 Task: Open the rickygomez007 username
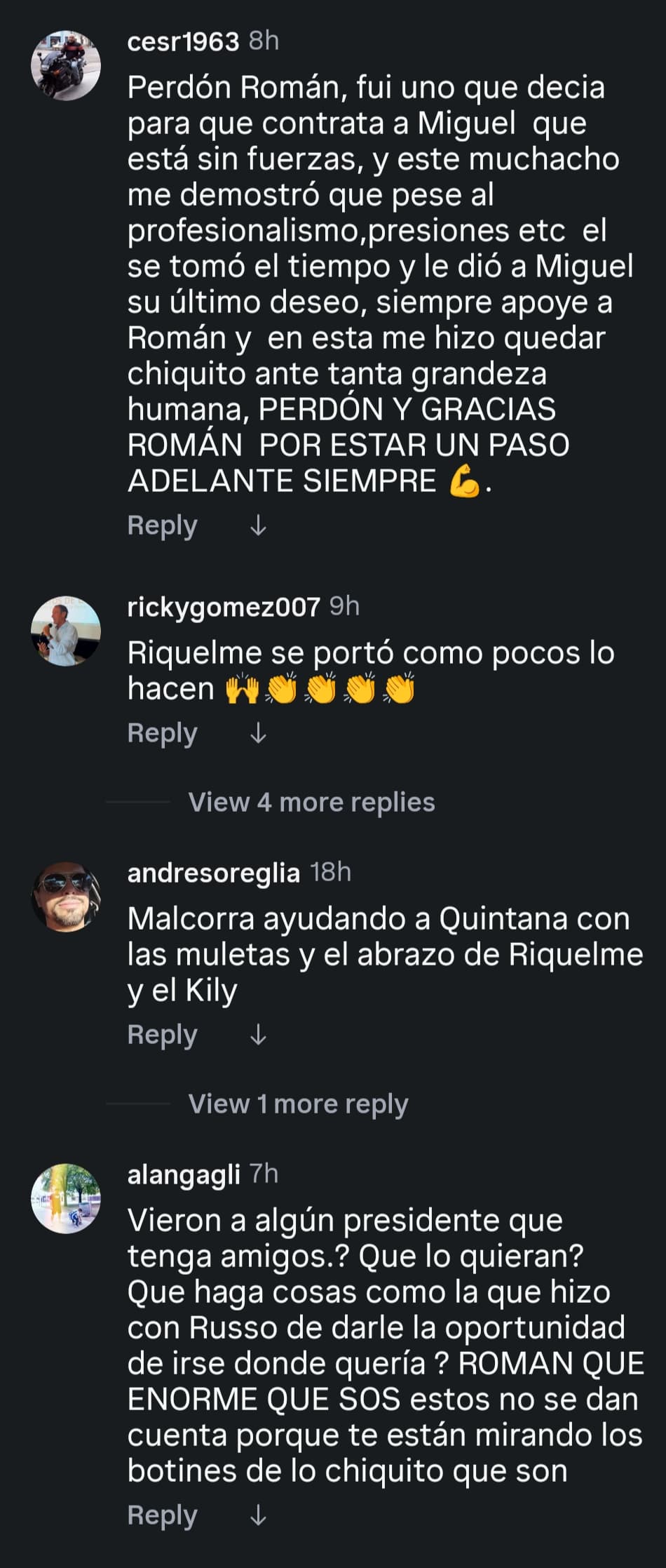click(224, 607)
